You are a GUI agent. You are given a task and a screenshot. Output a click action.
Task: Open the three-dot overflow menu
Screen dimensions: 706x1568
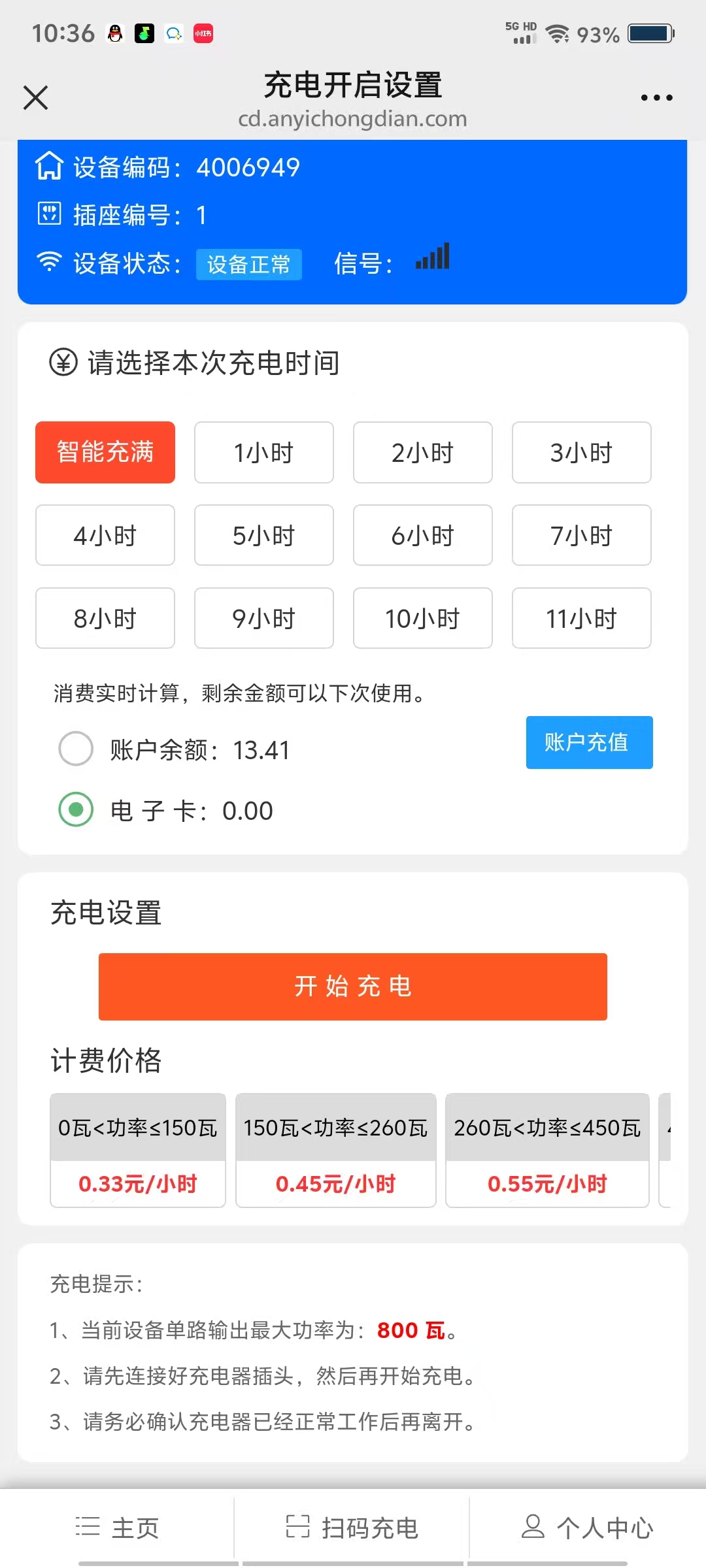tap(656, 98)
